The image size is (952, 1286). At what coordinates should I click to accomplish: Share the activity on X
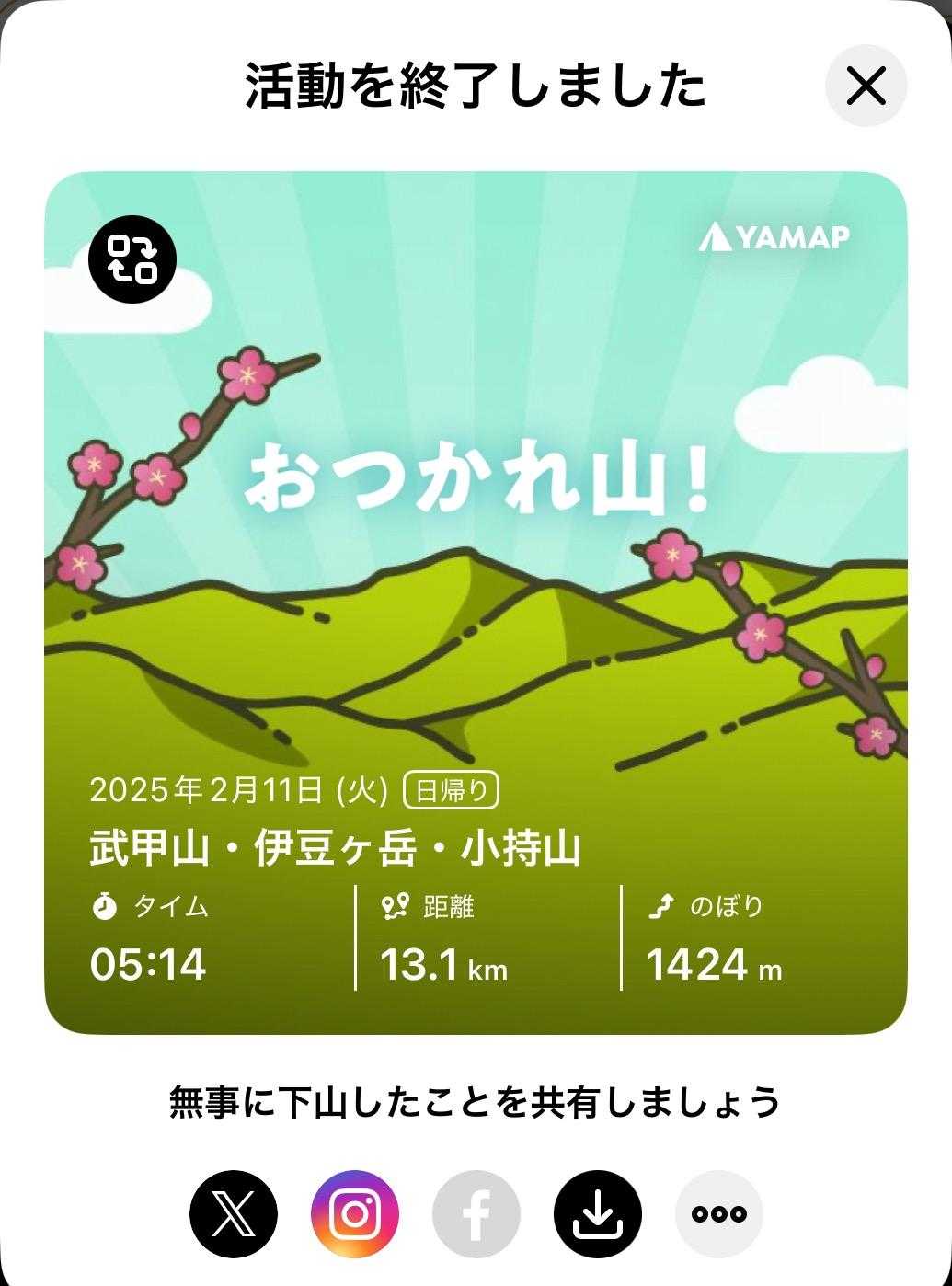pyautogui.click(x=234, y=1213)
